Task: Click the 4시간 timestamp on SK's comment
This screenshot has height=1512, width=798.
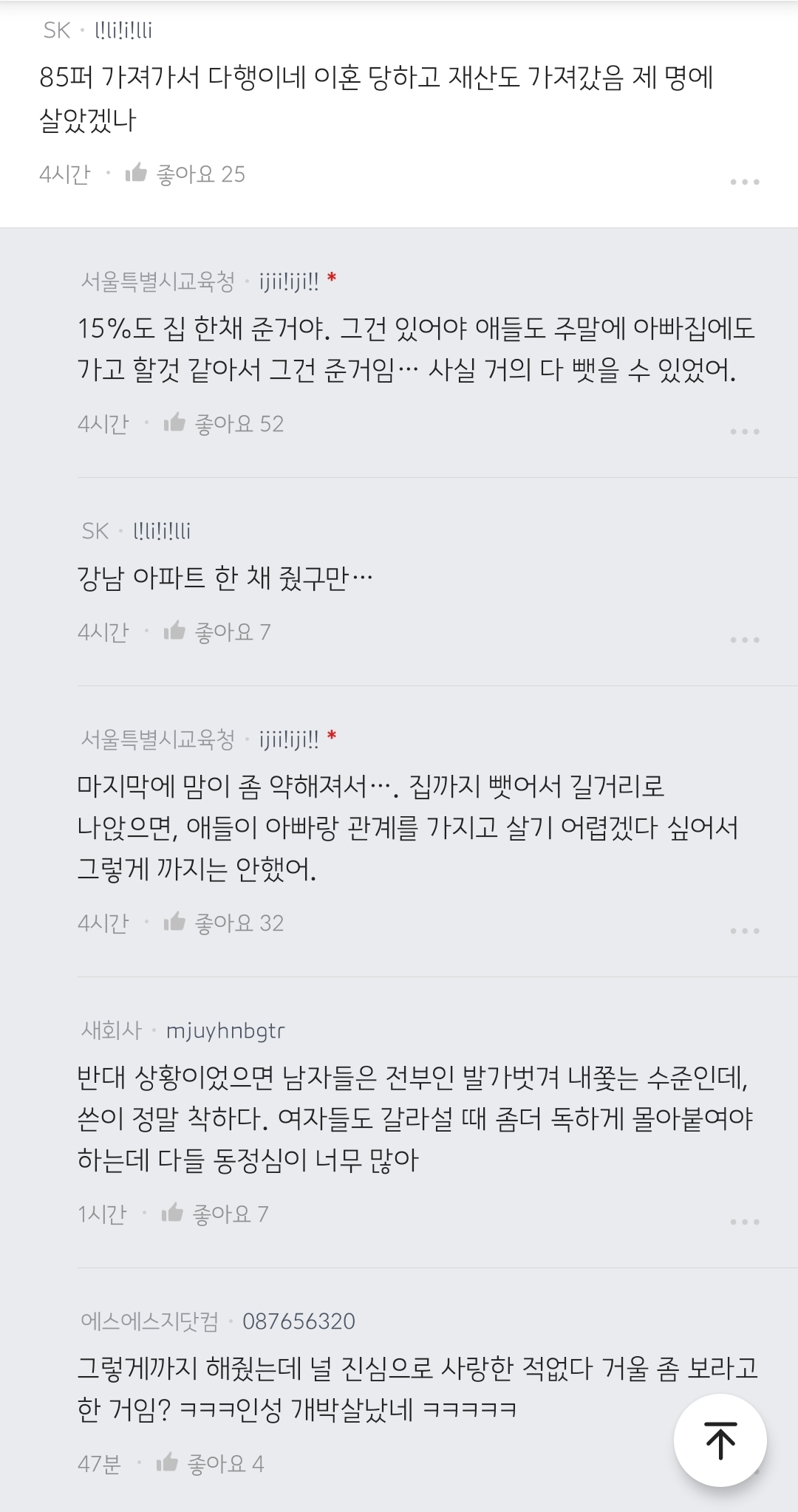Action: [66, 174]
